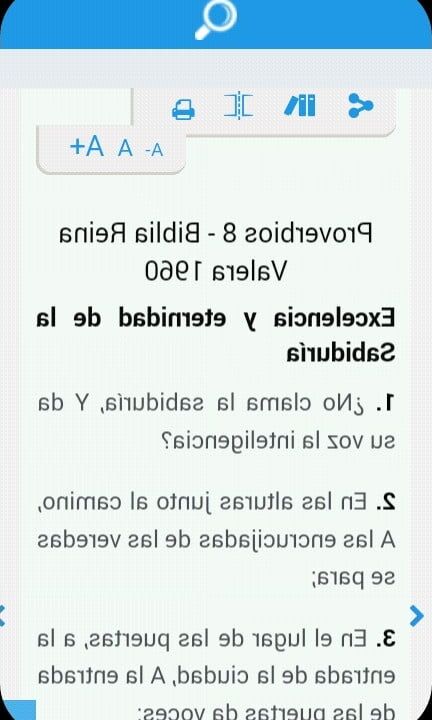Go to the adjacent chapter with the left chevron
Viewport: 432px width, 720px height.
[x=2, y=616]
